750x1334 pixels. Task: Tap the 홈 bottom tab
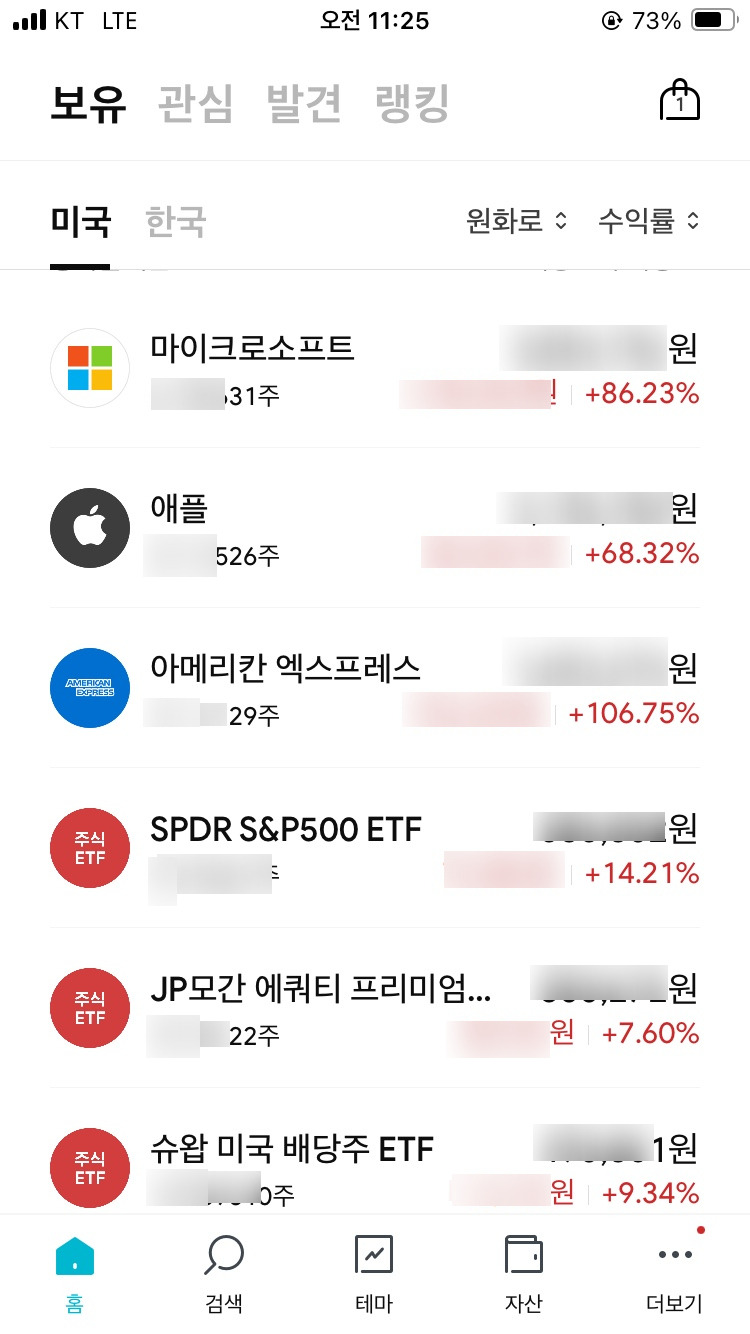[x=75, y=1274]
